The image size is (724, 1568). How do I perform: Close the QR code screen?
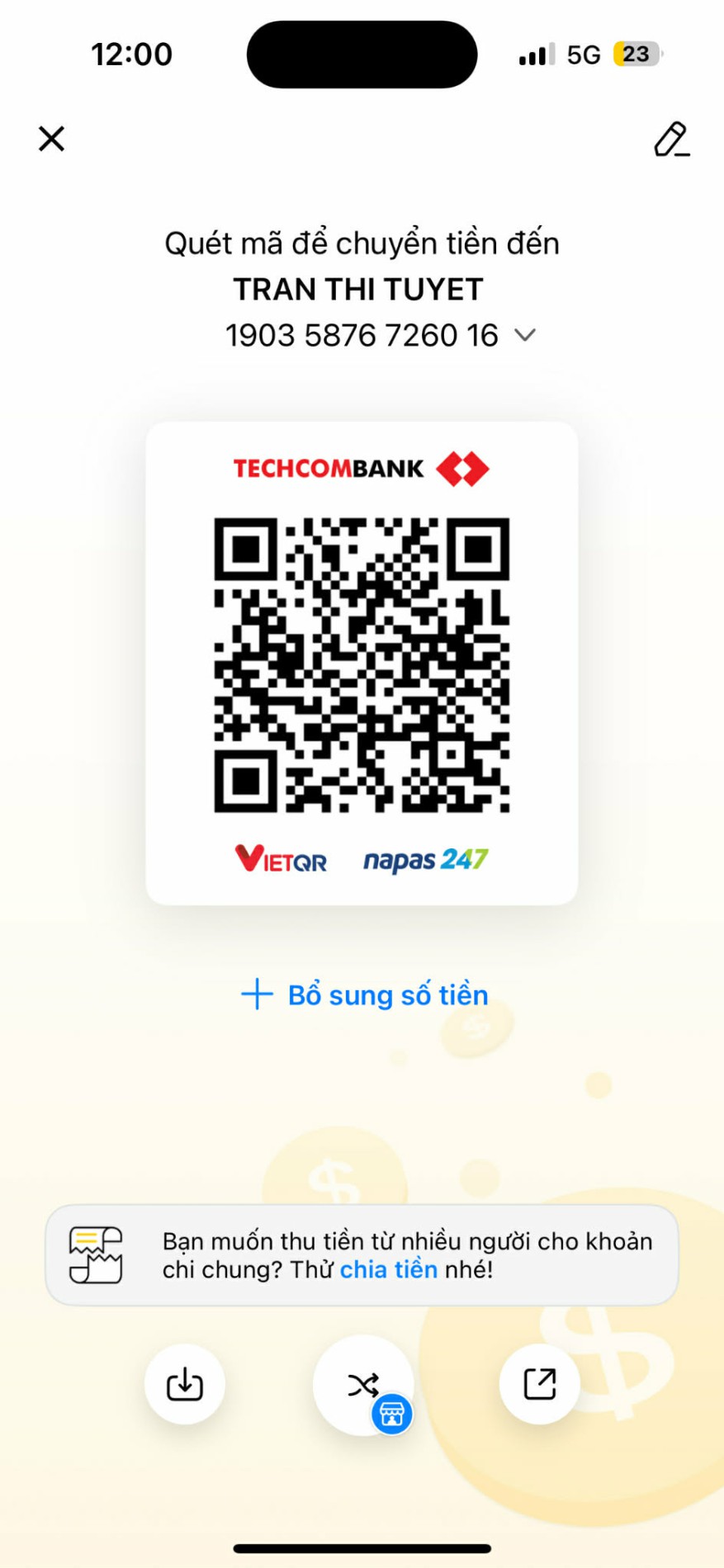coord(51,139)
